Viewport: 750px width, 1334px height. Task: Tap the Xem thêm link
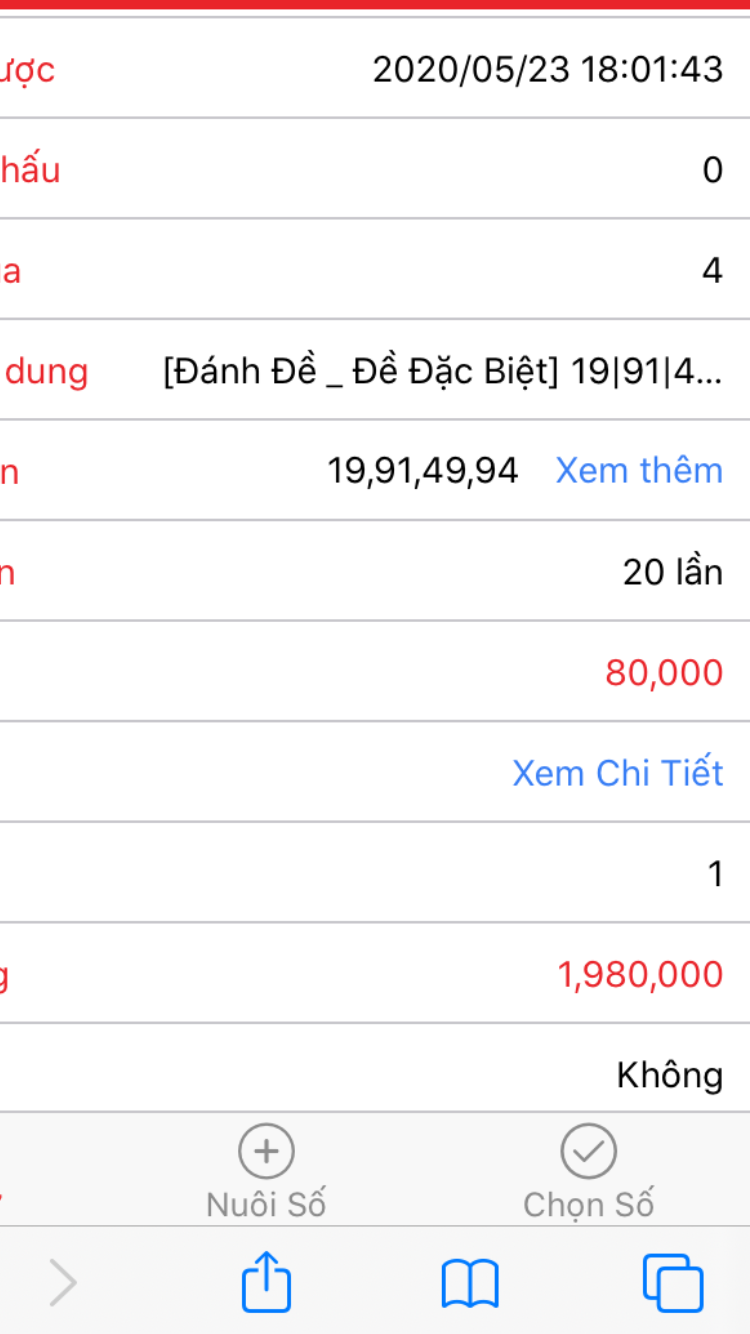[639, 470]
